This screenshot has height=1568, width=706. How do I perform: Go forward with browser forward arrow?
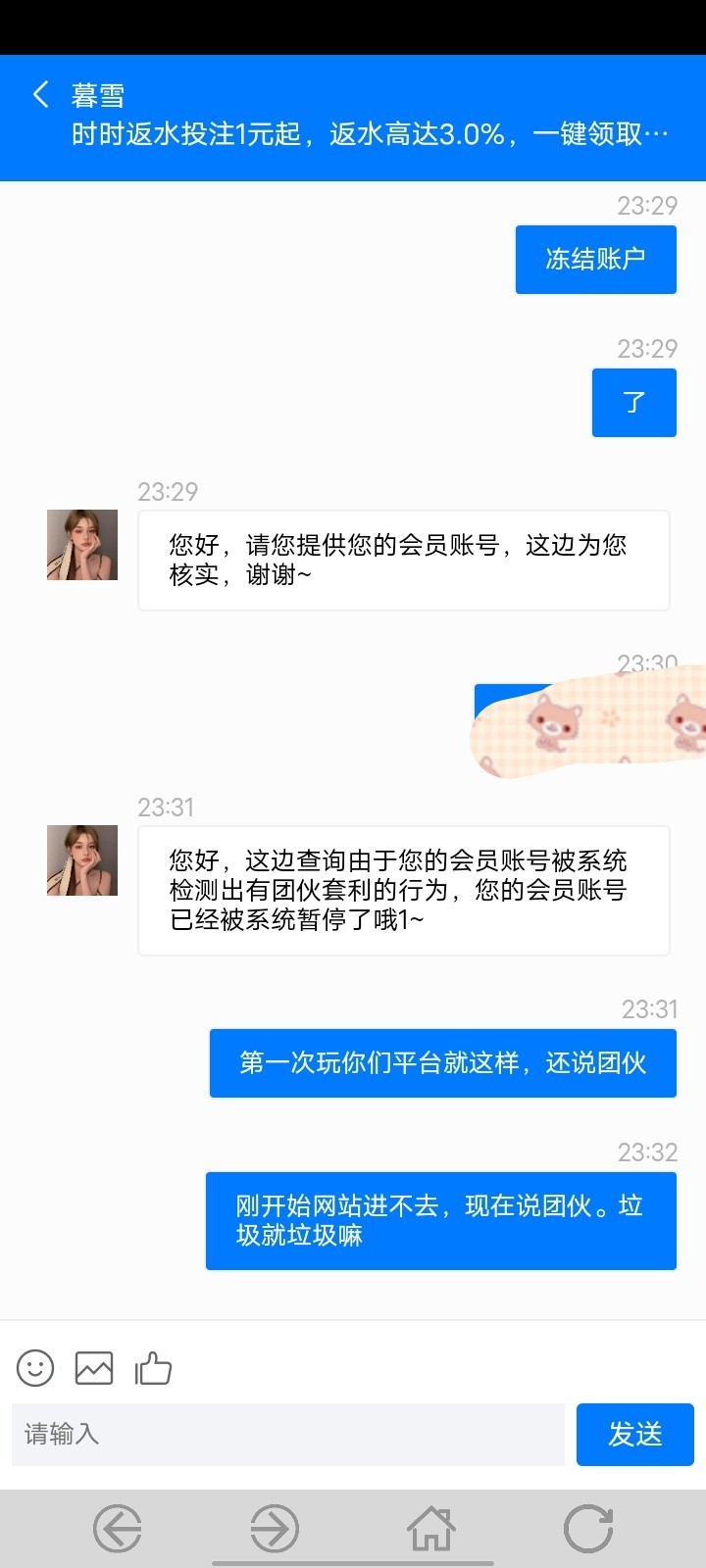tap(275, 1529)
